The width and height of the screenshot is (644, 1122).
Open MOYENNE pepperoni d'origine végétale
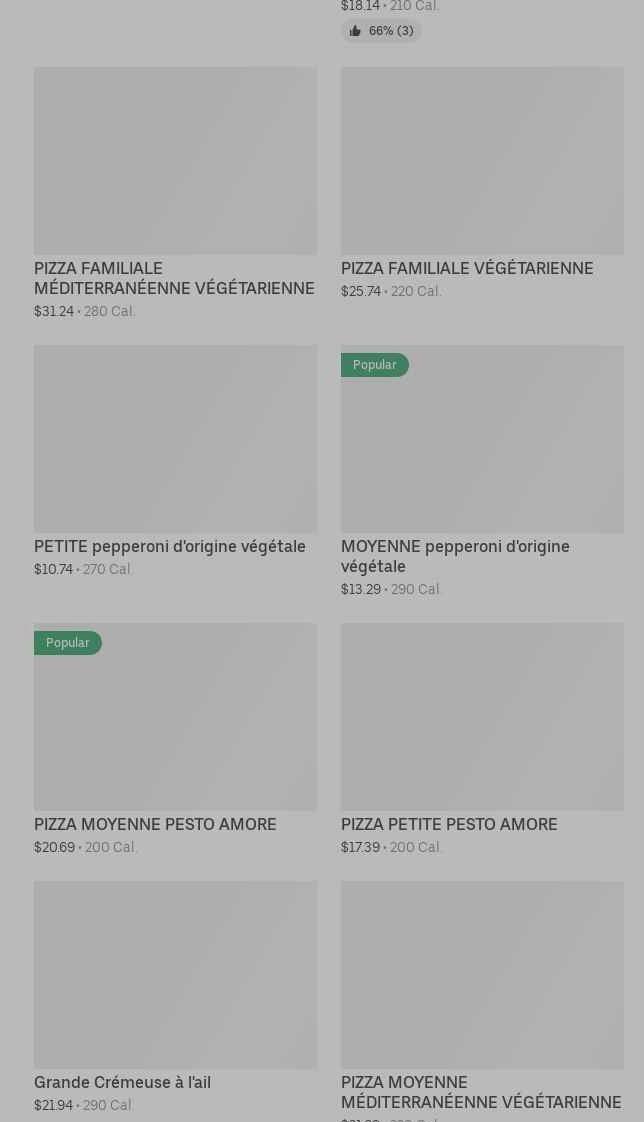click(482, 472)
